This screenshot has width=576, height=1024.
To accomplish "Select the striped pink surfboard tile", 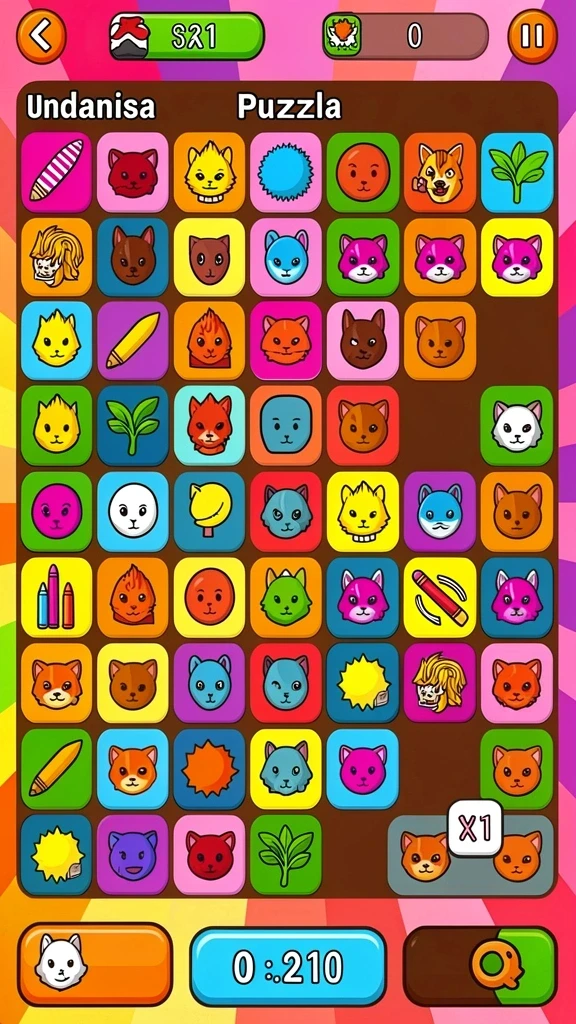I will coord(57,172).
